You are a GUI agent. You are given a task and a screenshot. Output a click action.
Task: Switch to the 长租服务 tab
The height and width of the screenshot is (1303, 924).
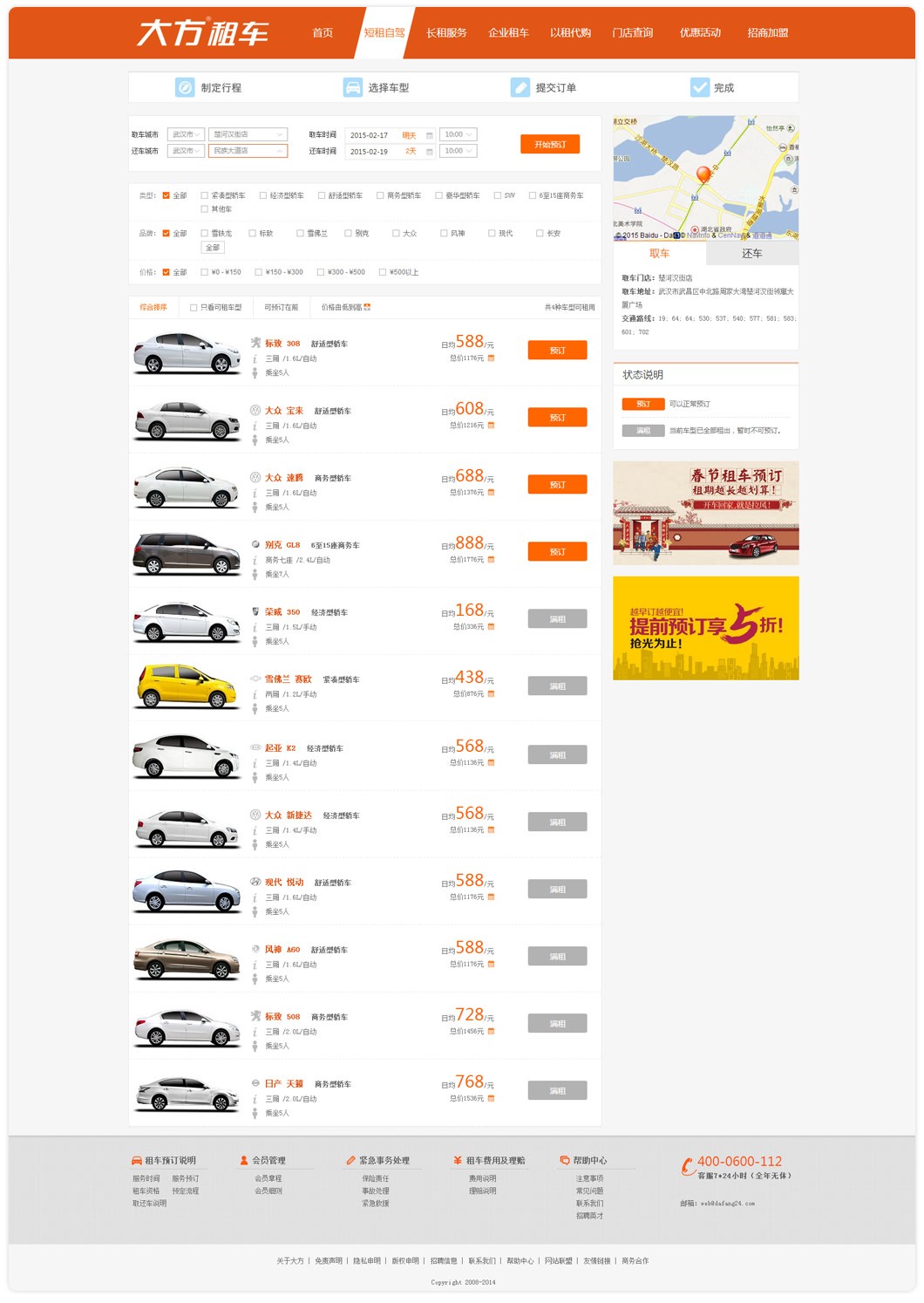click(446, 33)
